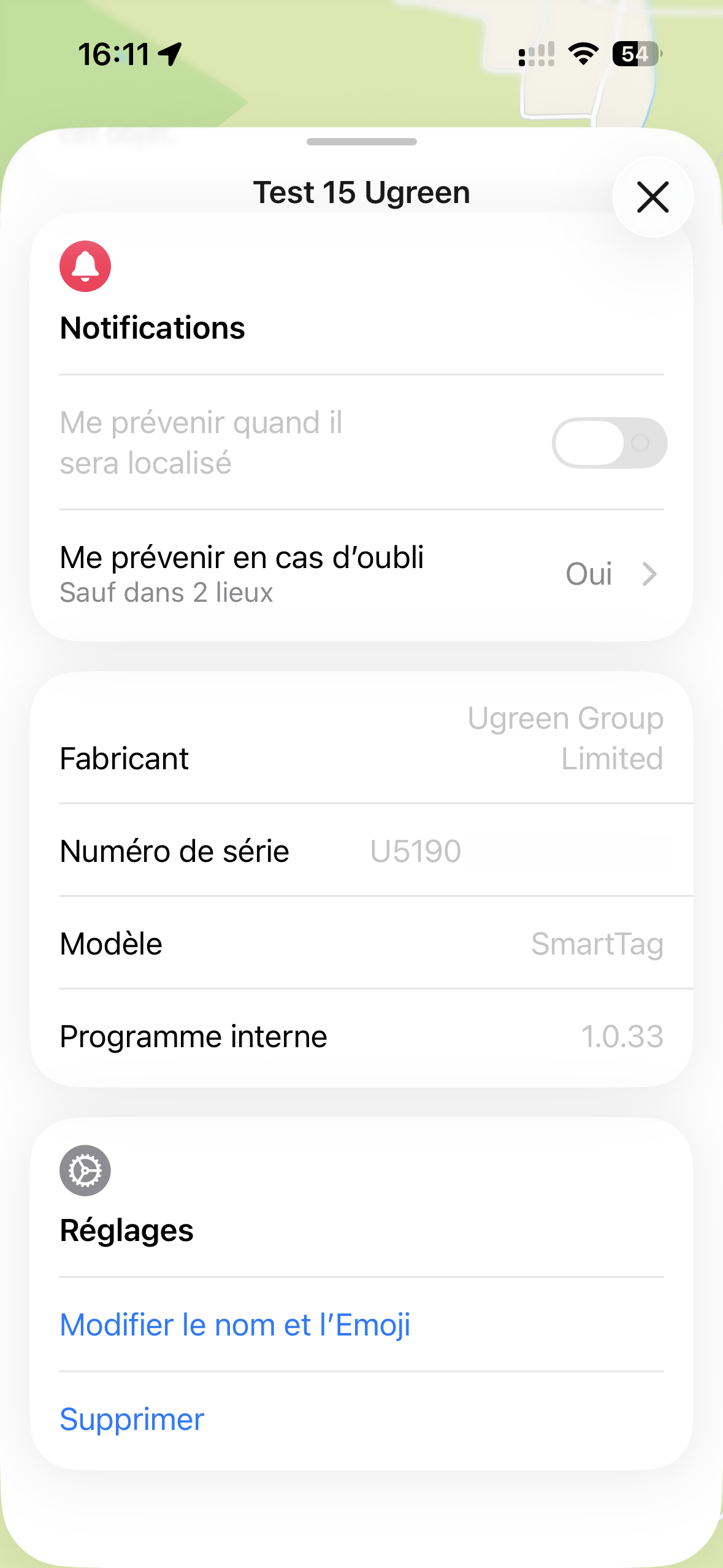Close the Test 15 Ugreen sheet
Image resolution: width=723 pixels, height=1568 pixels.
coord(652,197)
